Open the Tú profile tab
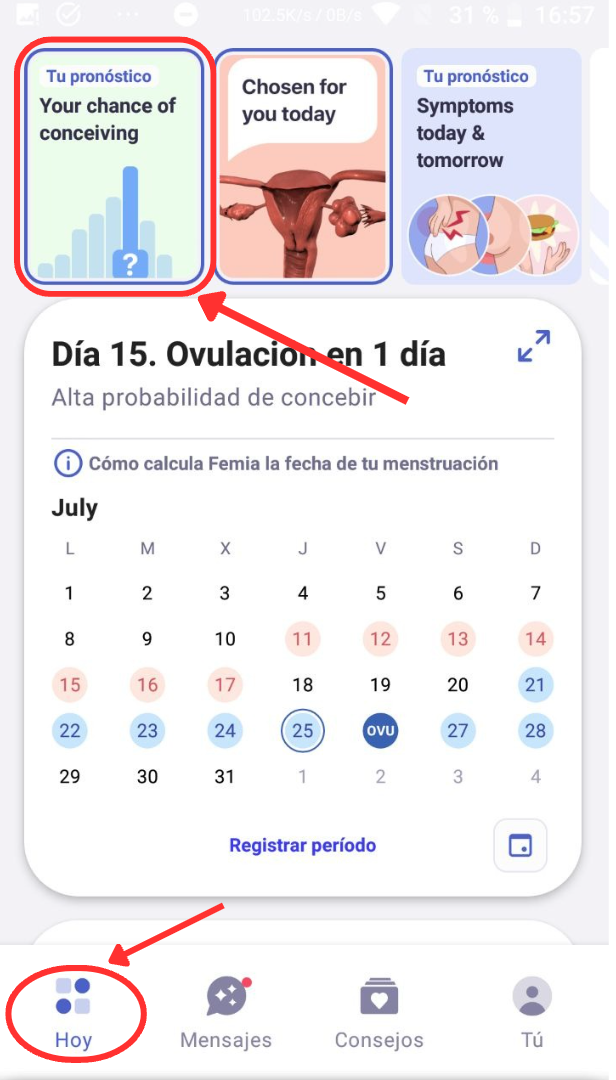This screenshot has width=616, height=1080. coord(532,1012)
